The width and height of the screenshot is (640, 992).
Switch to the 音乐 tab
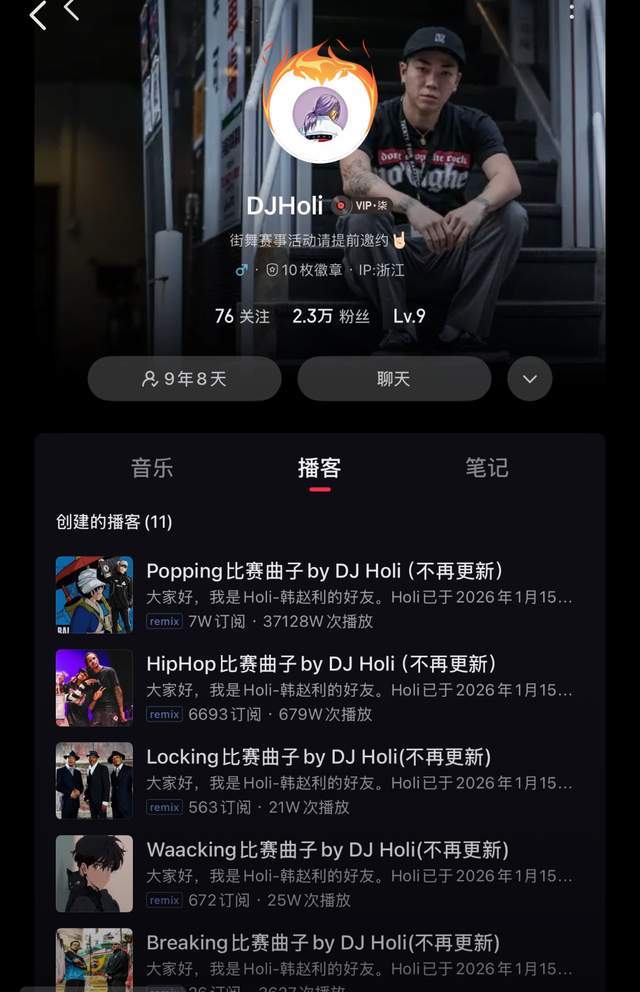152,467
